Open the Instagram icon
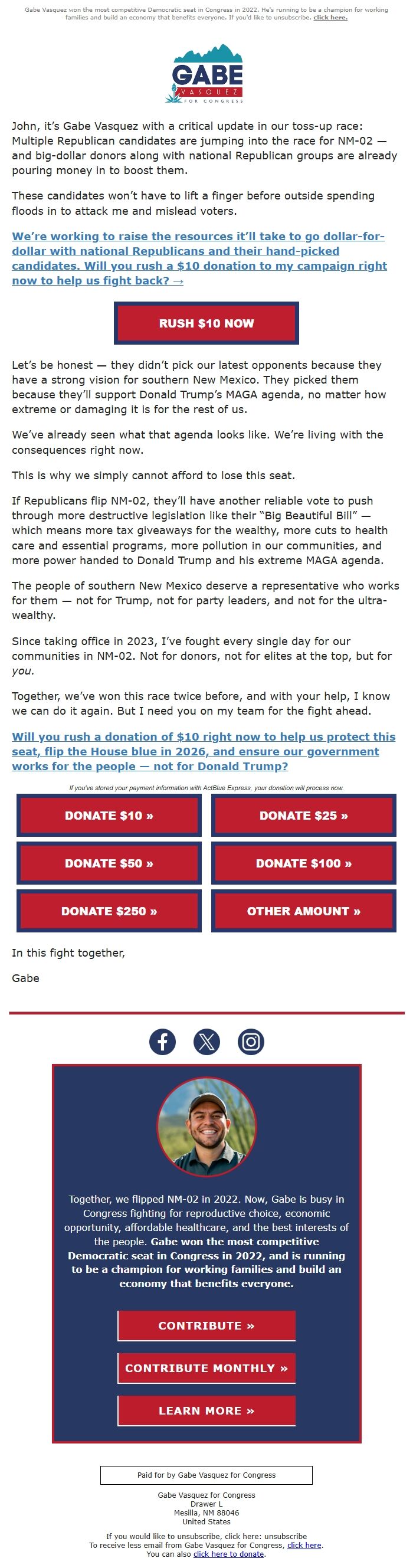The width and height of the screenshot is (413, 1568). 251,1042
